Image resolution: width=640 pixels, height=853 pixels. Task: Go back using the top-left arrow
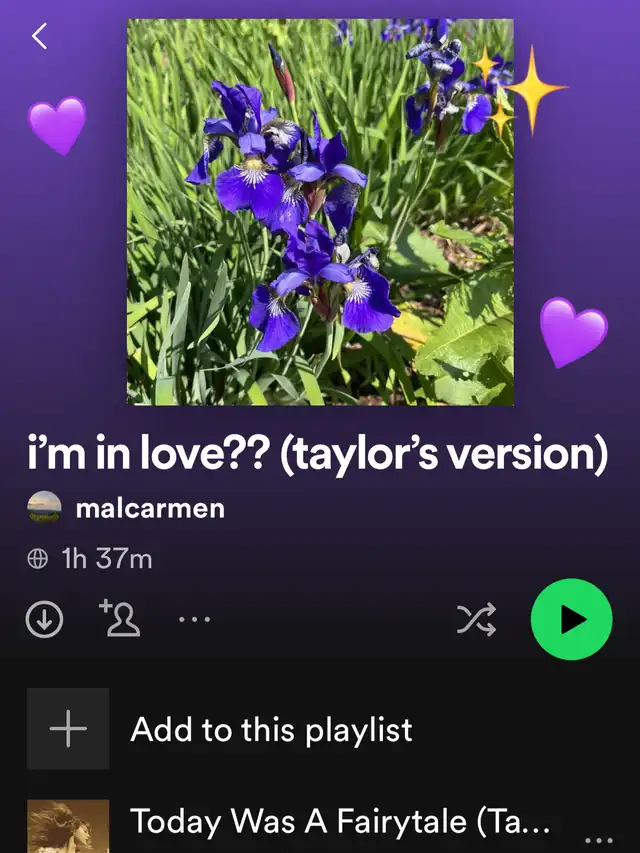(39, 37)
